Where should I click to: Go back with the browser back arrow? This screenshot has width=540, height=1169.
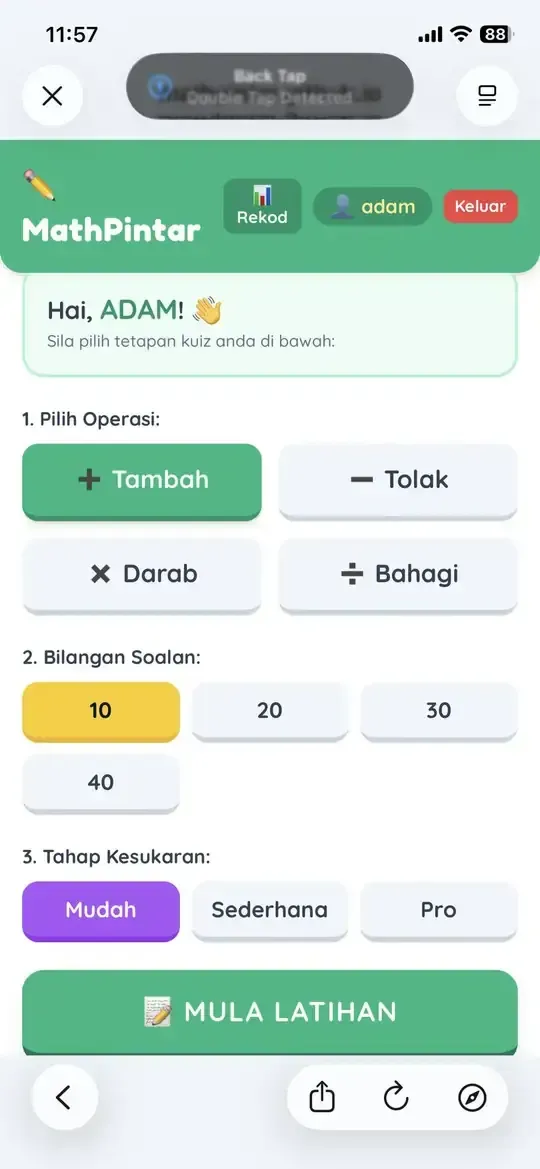tap(64, 1097)
